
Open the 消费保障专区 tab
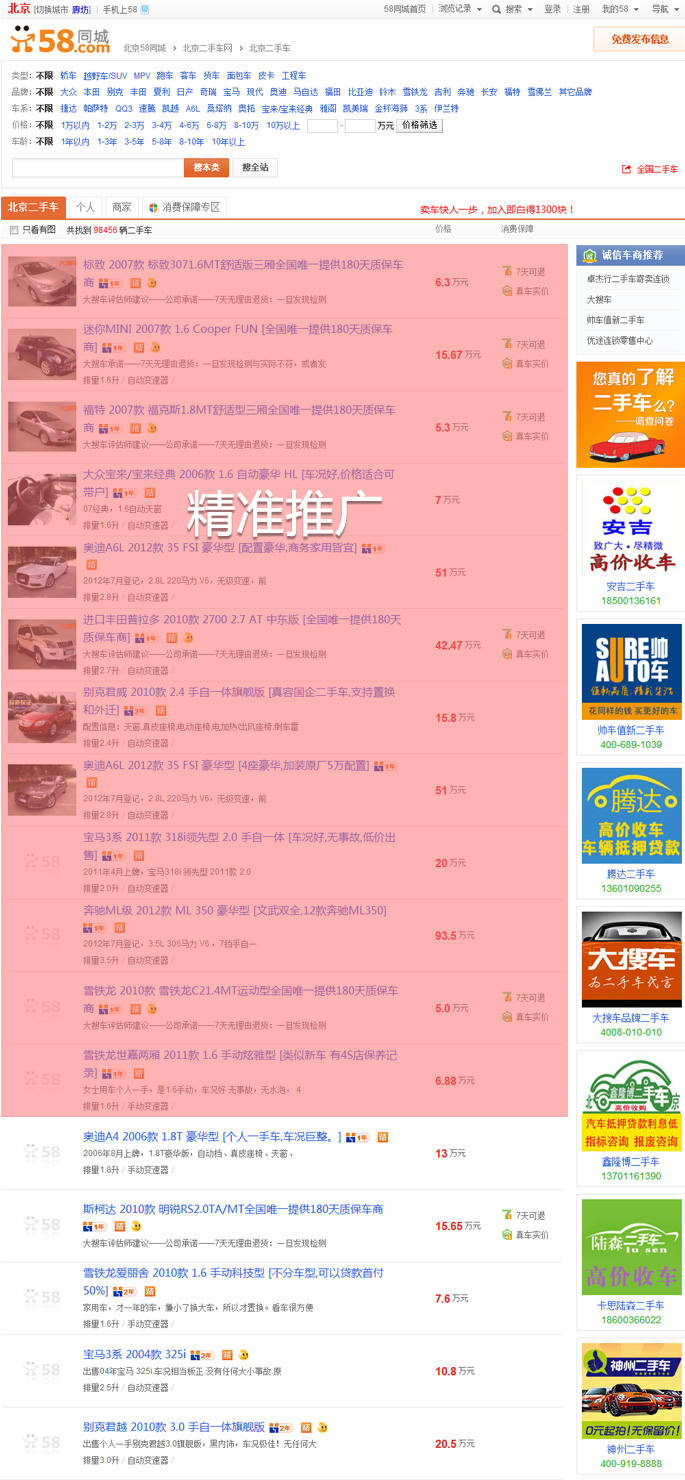pos(184,207)
